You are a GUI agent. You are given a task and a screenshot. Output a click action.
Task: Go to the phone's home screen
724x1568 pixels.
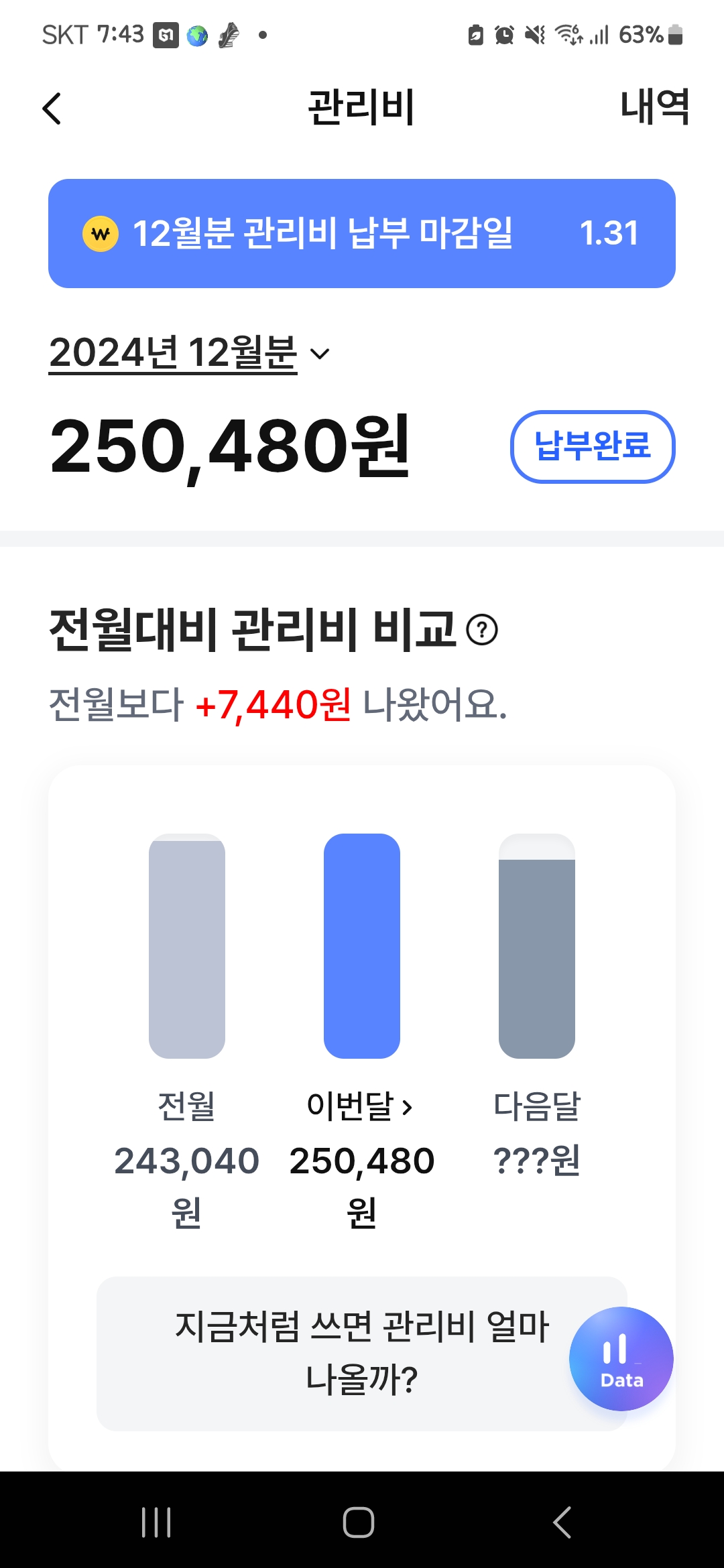tap(359, 1522)
